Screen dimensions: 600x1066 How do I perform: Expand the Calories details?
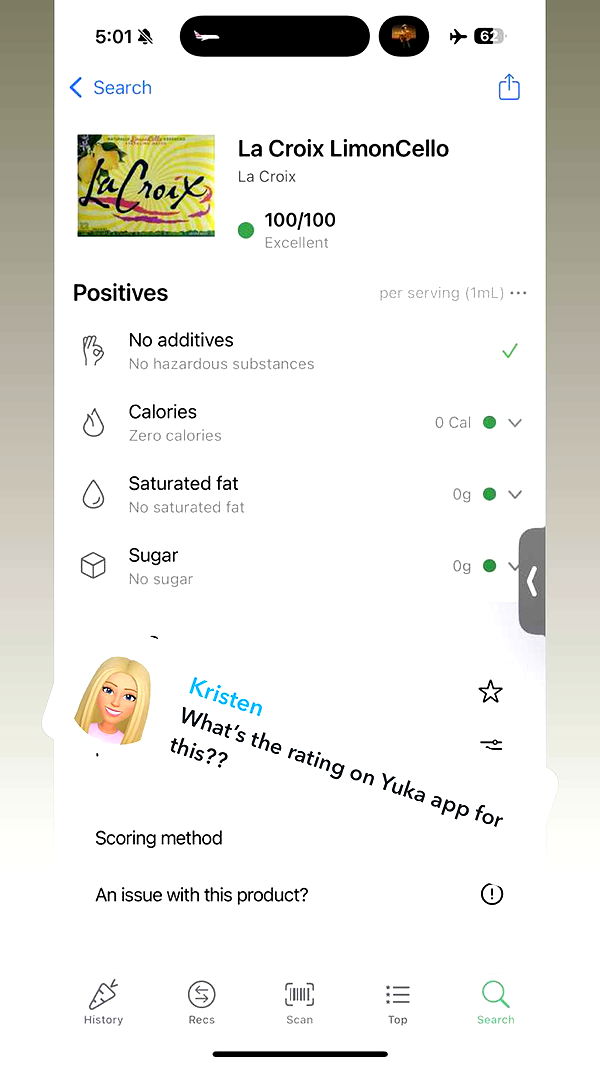click(515, 423)
